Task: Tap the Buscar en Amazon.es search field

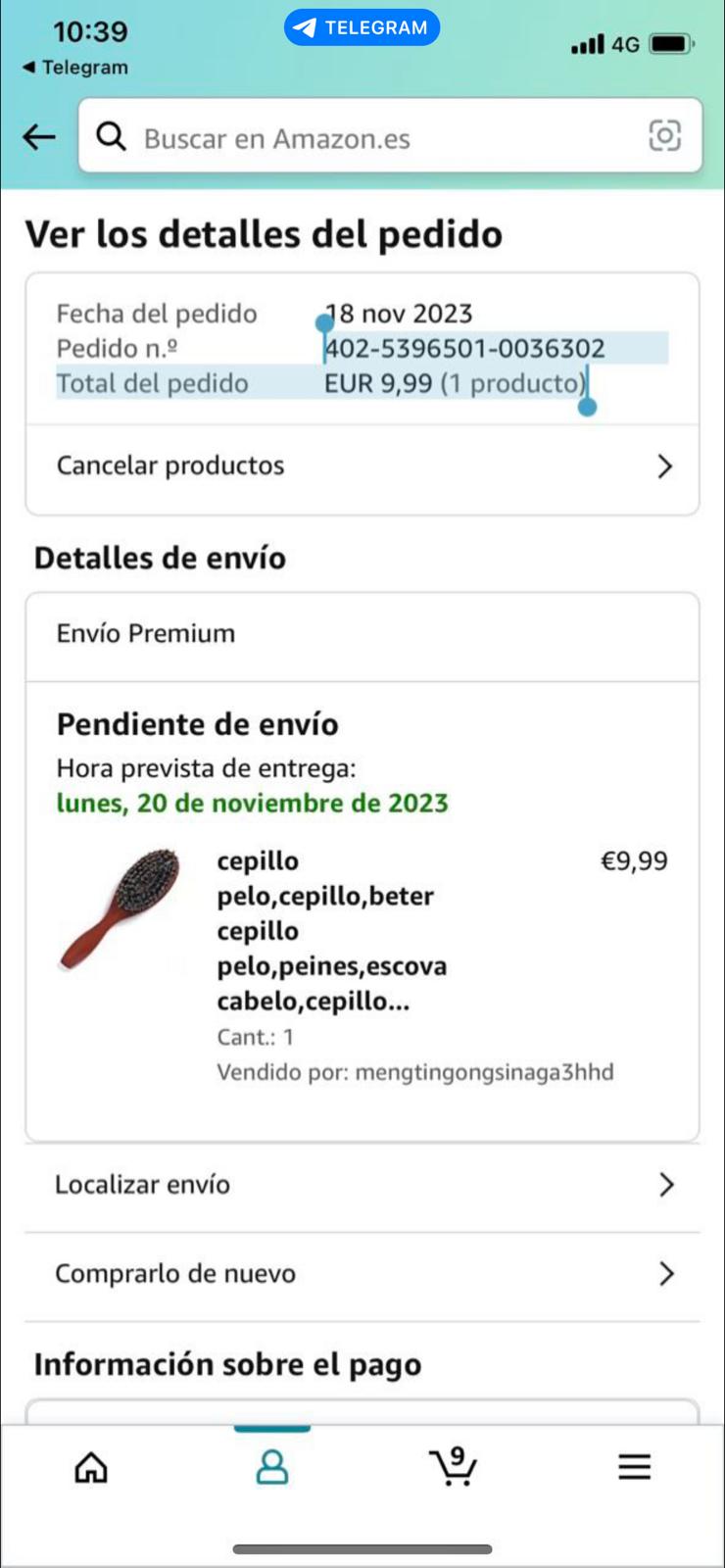Action: (x=372, y=138)
